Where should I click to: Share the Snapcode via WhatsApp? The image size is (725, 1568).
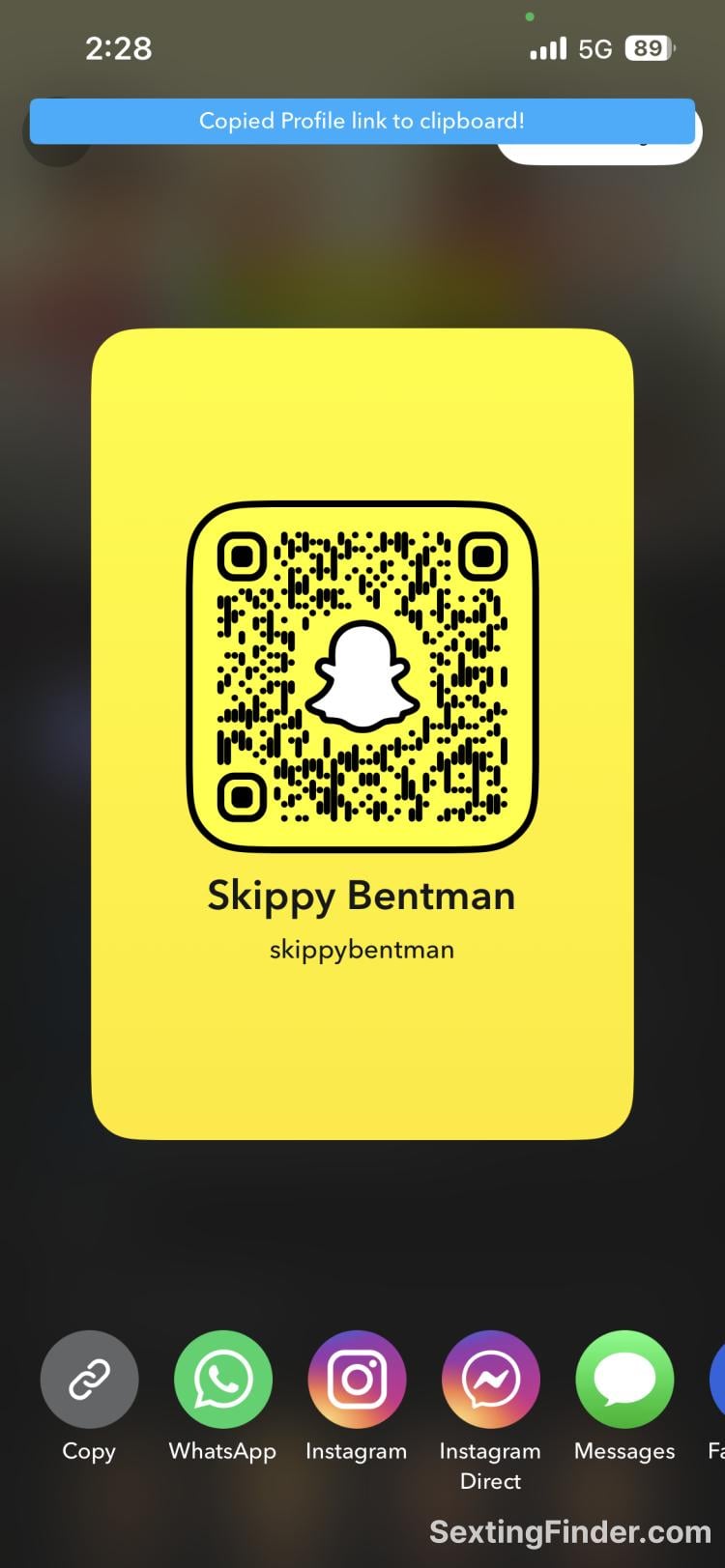222,1379
